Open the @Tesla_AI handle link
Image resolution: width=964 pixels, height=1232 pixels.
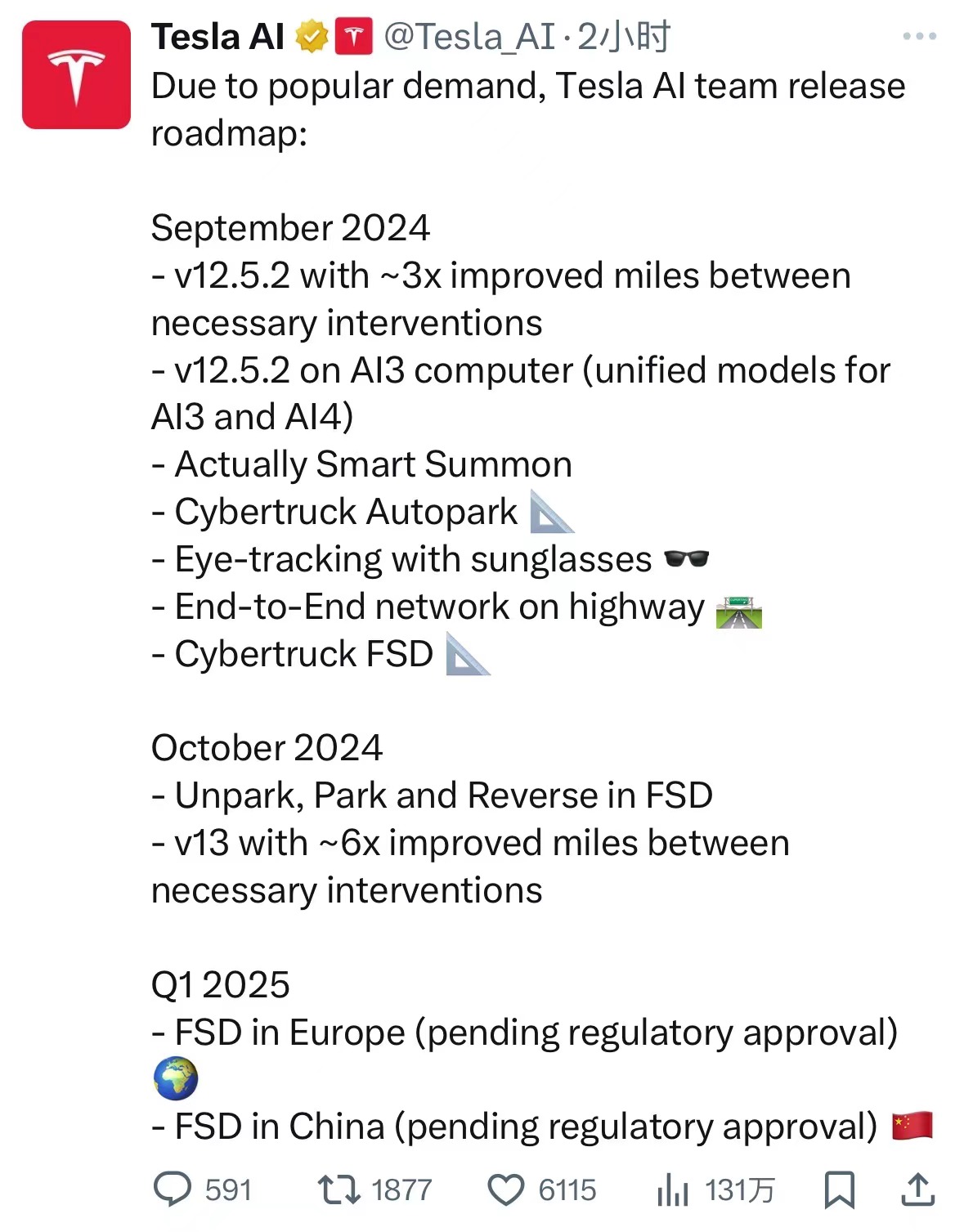(469, 37)
